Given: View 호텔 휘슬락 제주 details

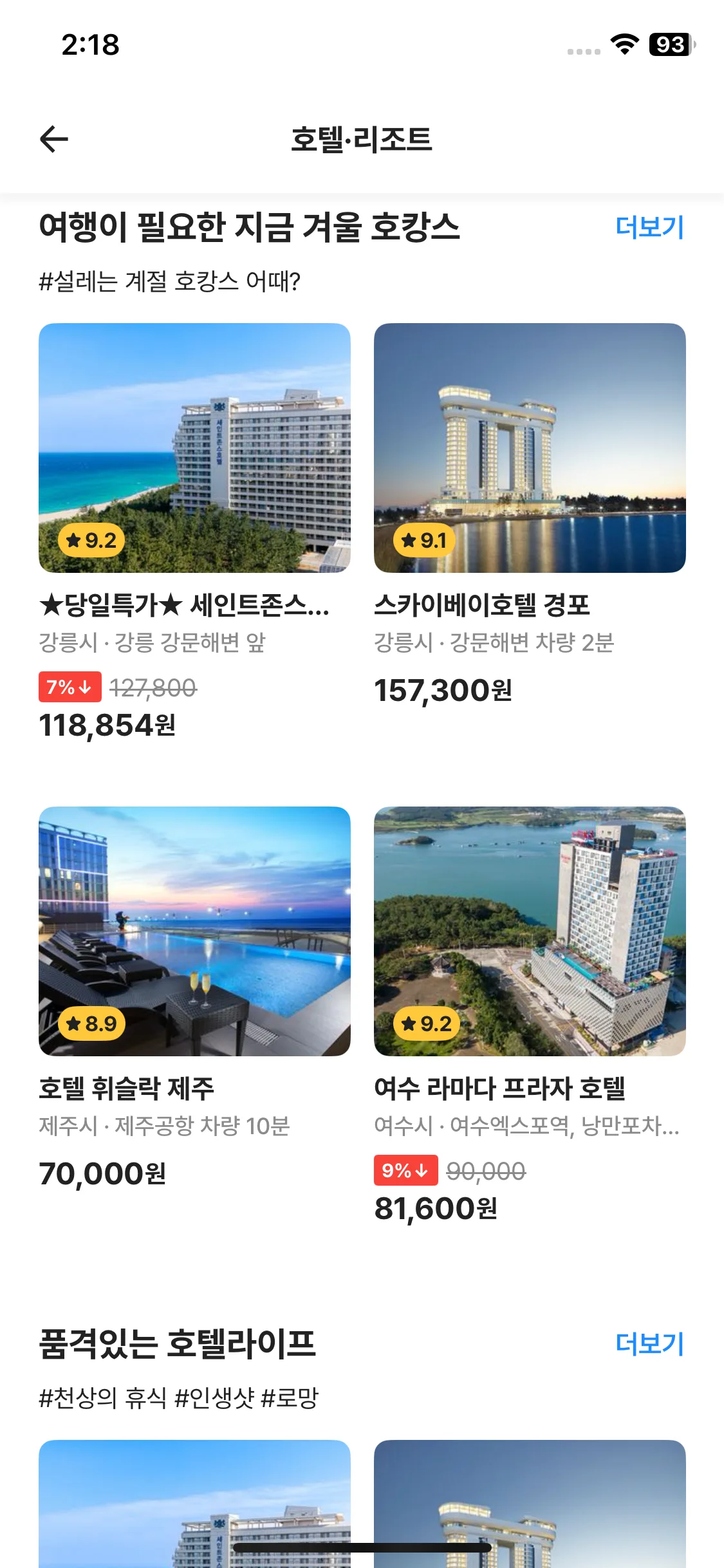Looking at the screenshot, I should (x=194, y=931).
